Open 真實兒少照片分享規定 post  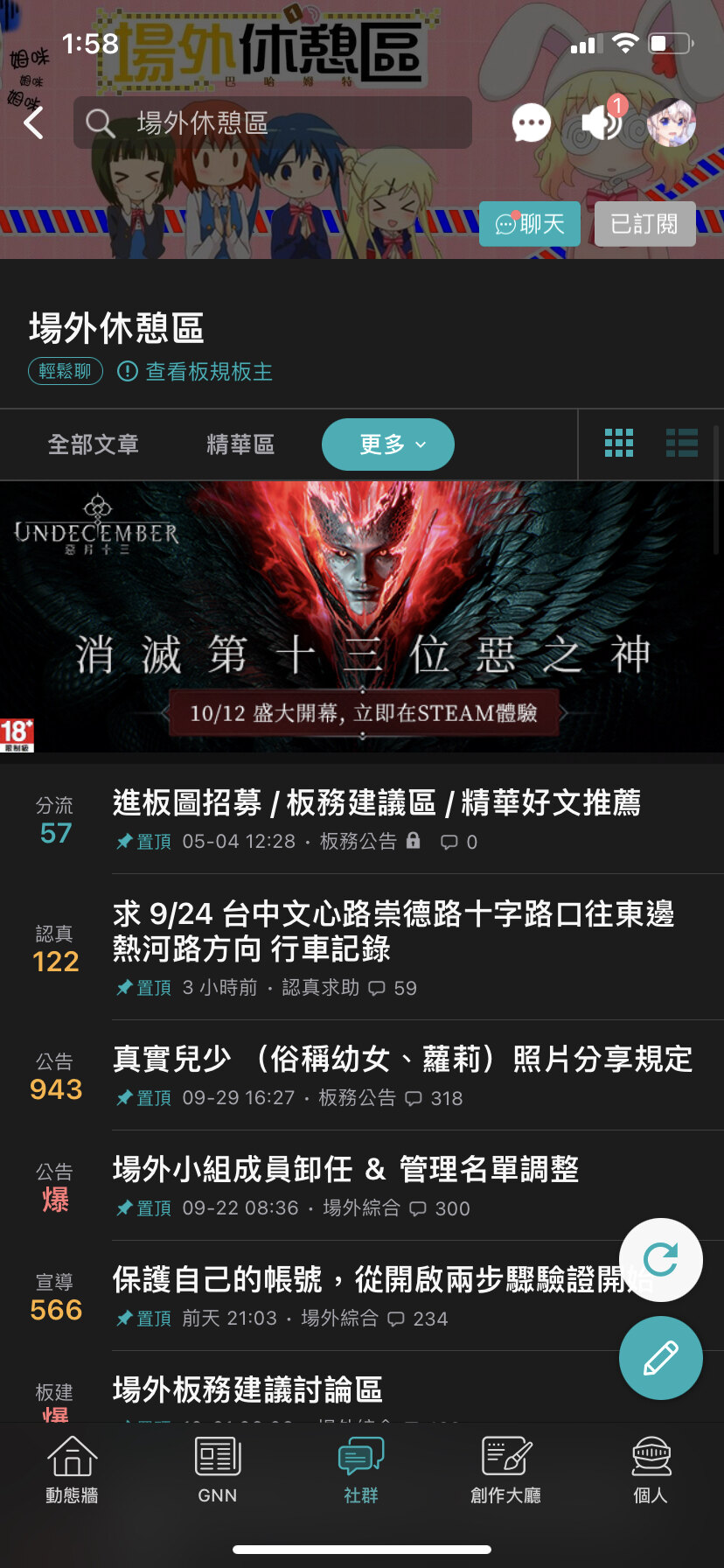click(x=402, y=1060)
